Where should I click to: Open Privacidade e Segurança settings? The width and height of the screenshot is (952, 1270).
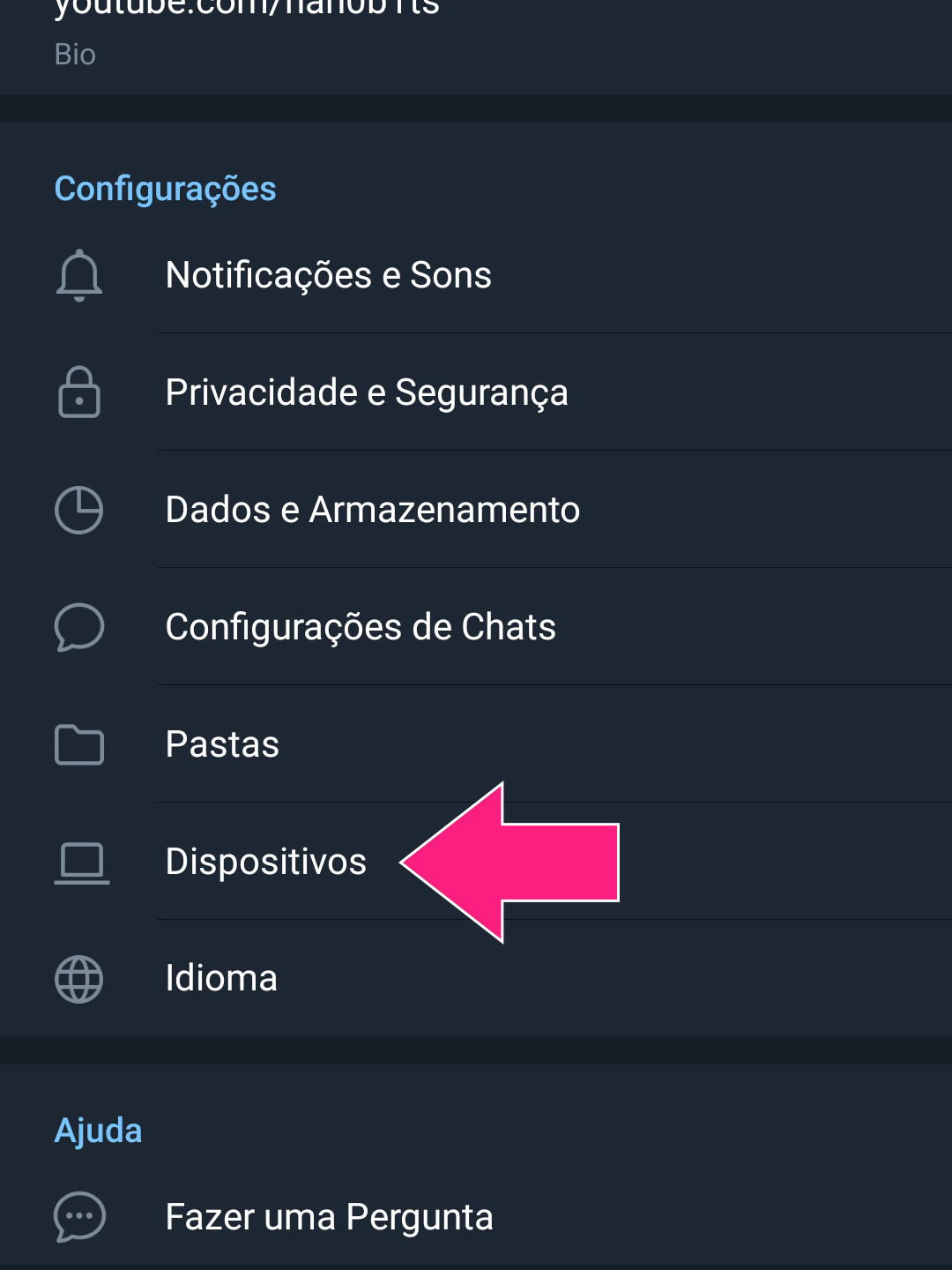click(x=367, y=392)
